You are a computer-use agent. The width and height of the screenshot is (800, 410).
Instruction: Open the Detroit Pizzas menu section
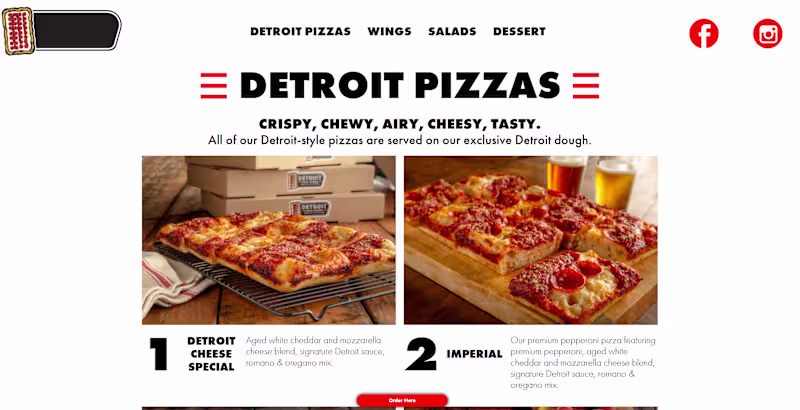300,32
